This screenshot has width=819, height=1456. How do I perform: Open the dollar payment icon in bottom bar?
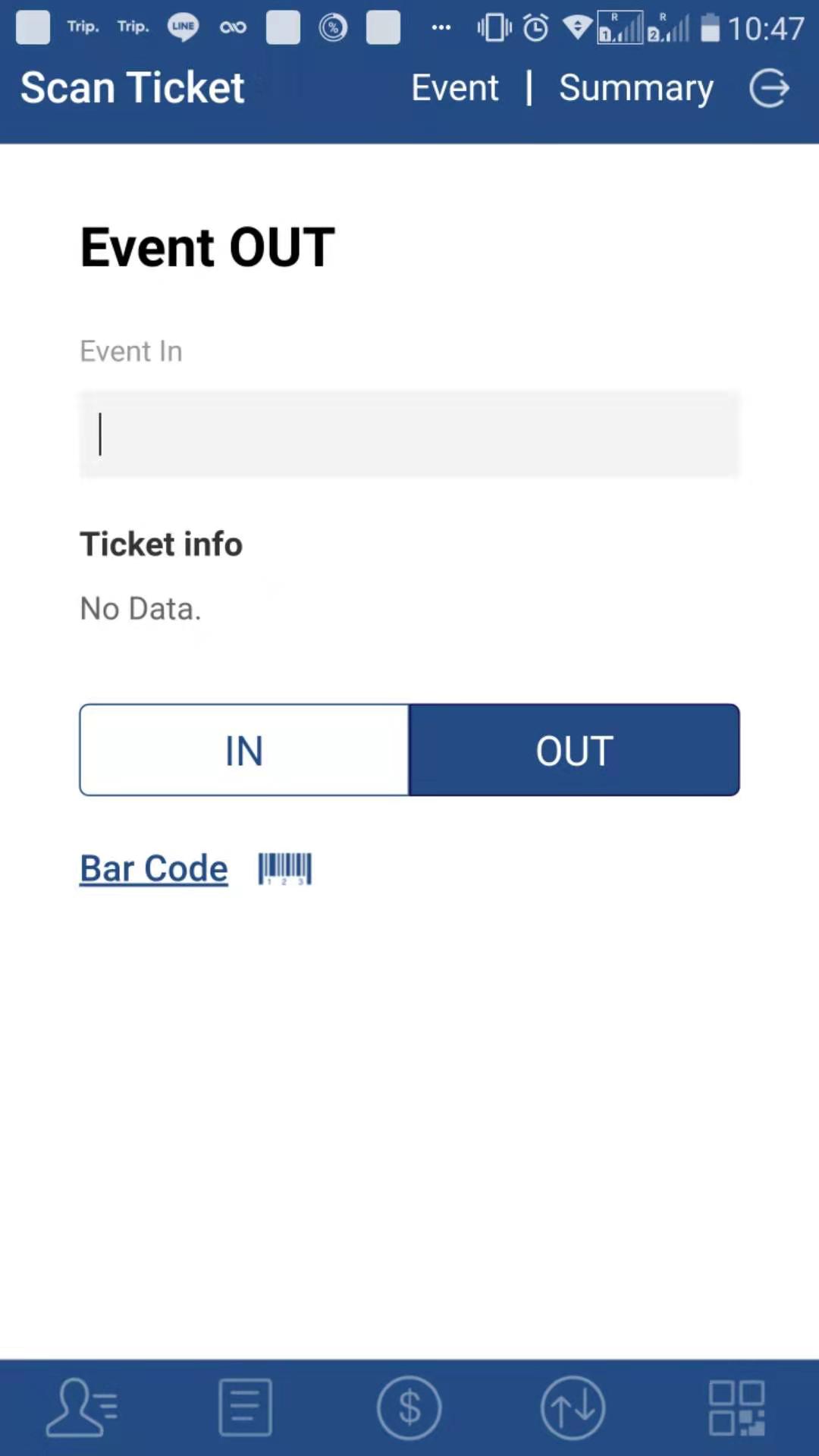409,1407
